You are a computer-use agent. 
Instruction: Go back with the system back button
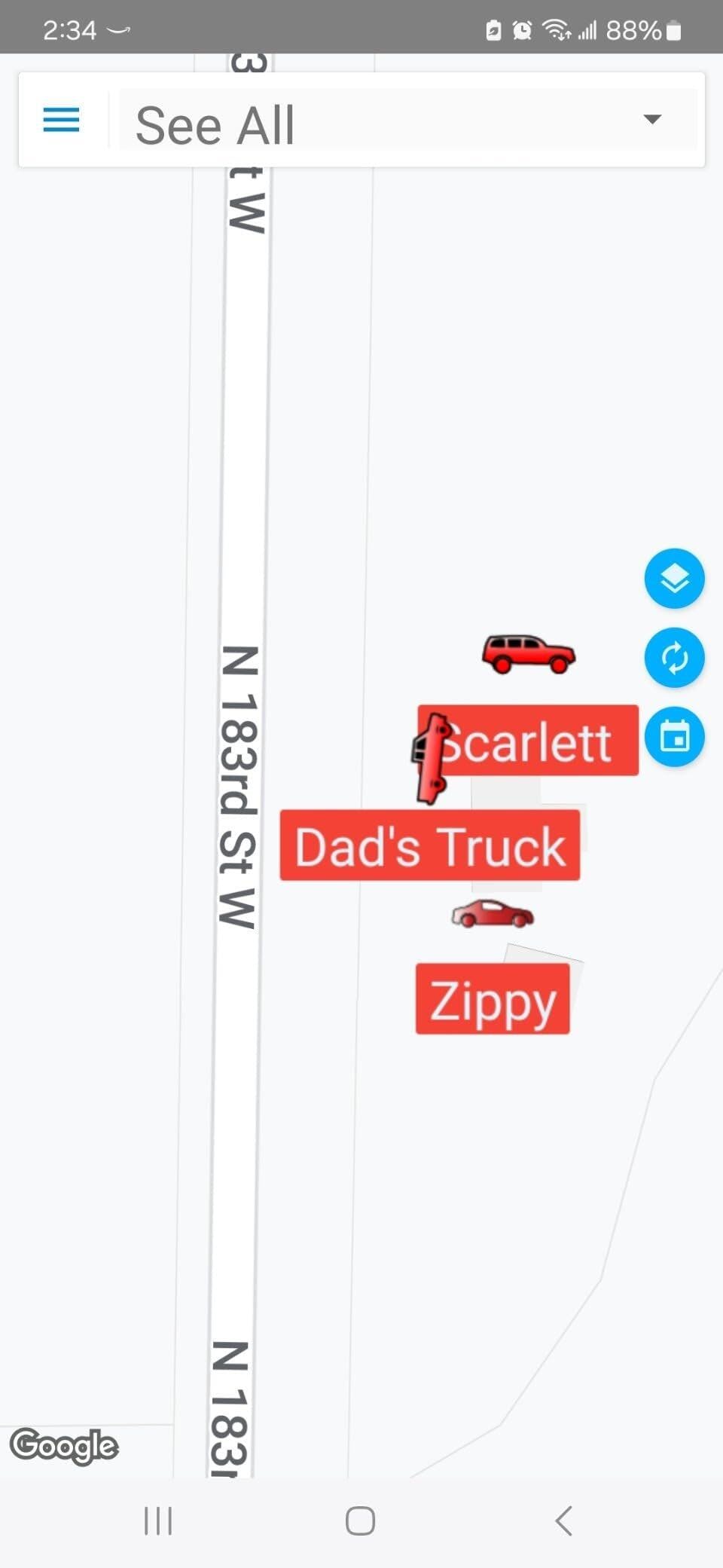point(563,1521)
